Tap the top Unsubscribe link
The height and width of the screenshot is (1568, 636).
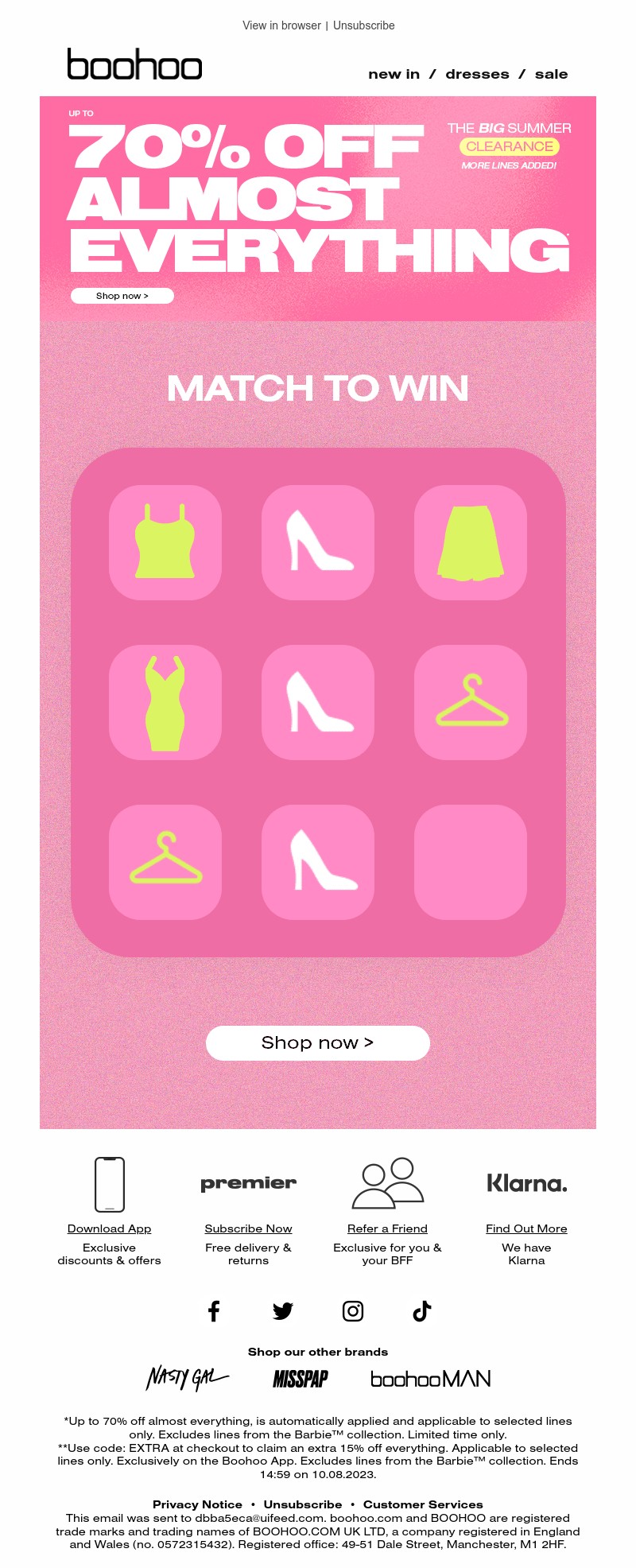(363, 25)
